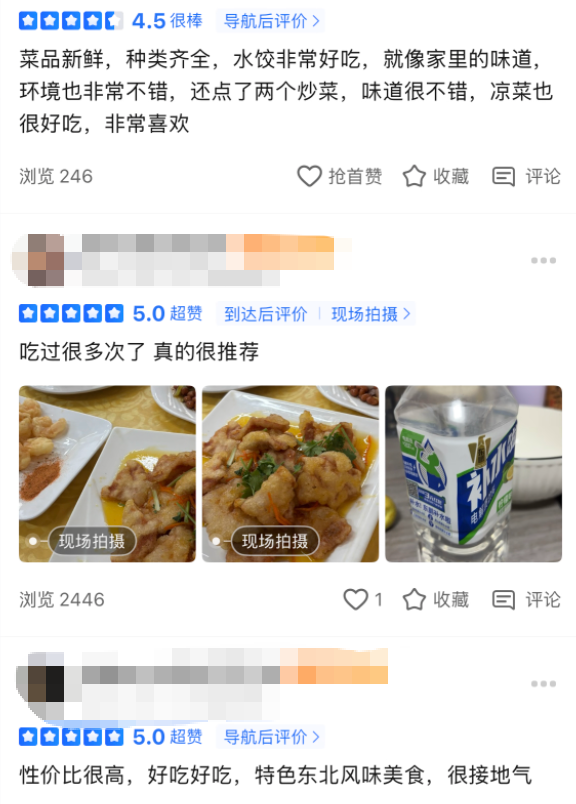Open first food photo of the review

pos(107,474)
